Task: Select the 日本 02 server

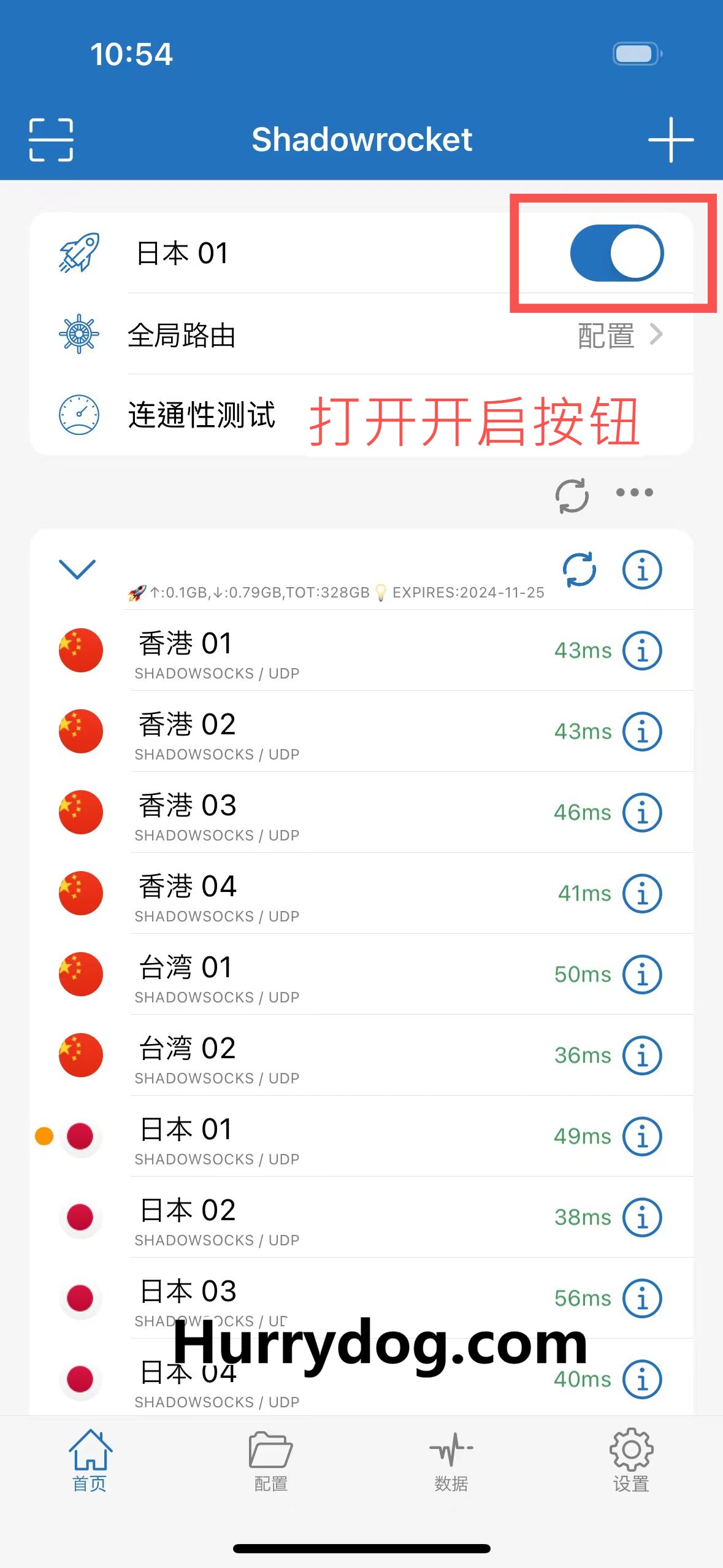Action: 307,1218
